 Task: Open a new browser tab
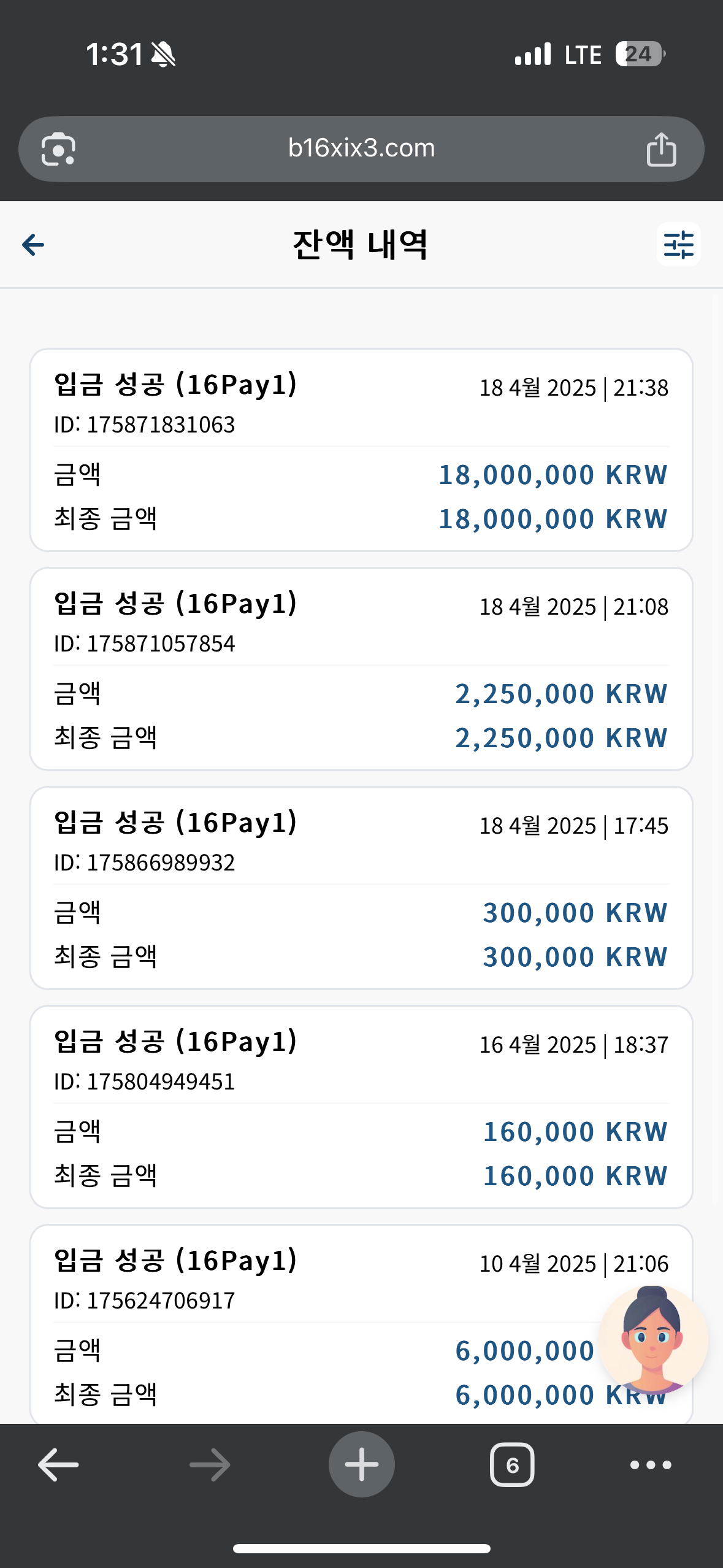(362, 1464)
